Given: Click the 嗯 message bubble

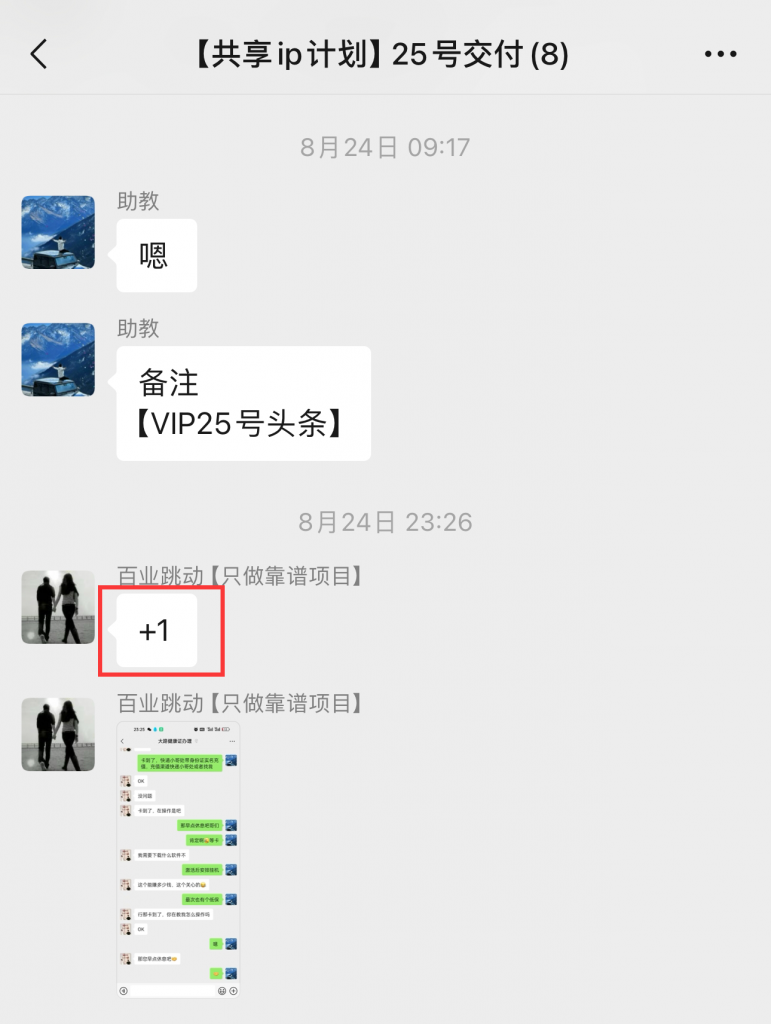Looking at the screenshot, I should point(156,255).
